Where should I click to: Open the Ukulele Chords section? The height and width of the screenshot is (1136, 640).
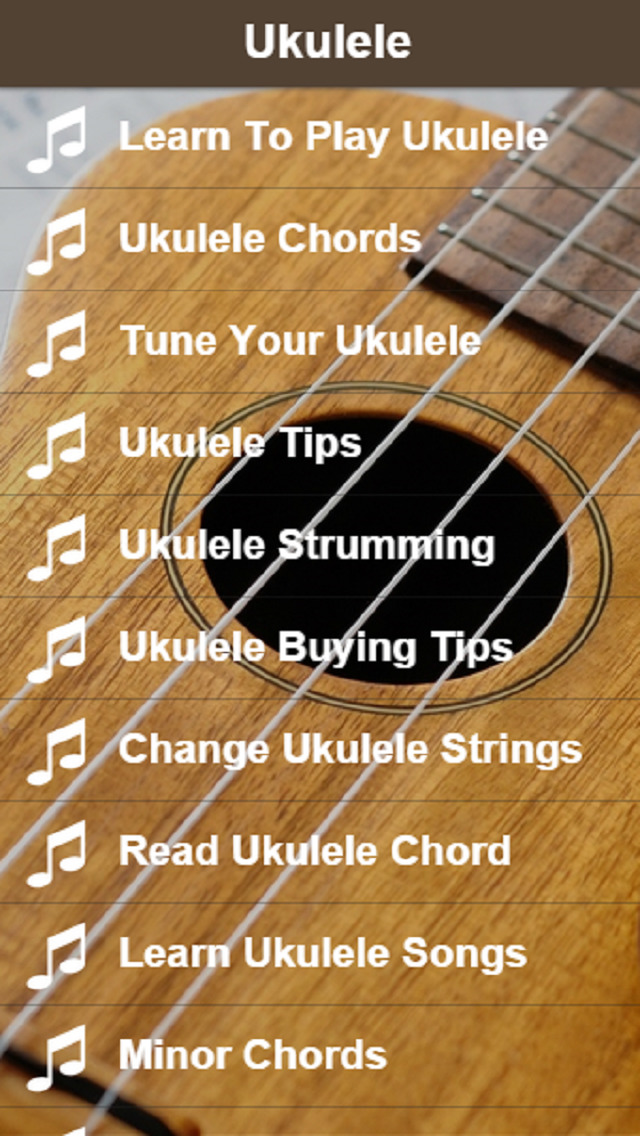[x=320, y=240]
